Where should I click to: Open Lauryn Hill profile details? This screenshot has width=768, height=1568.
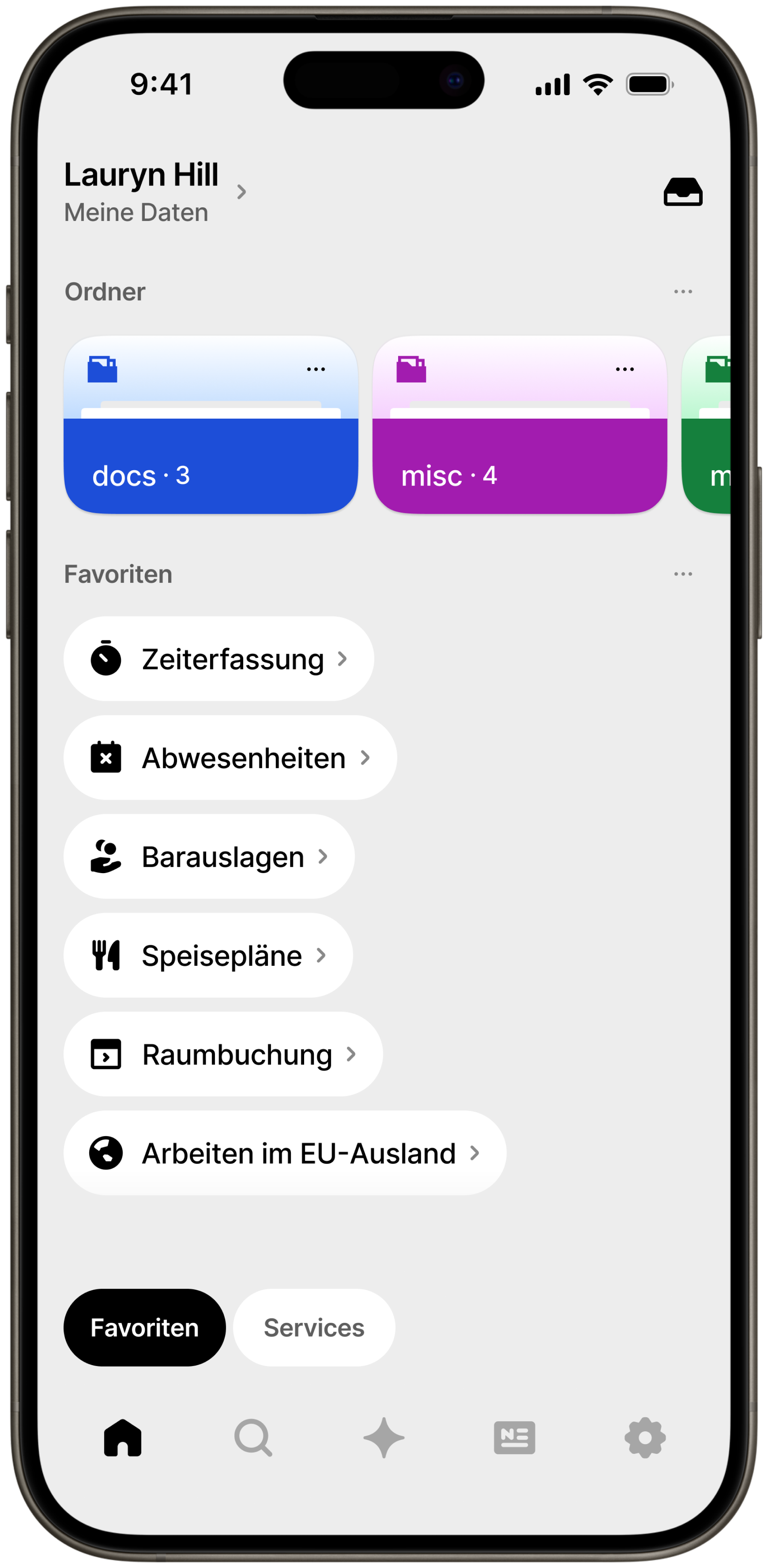pos(155,191)
